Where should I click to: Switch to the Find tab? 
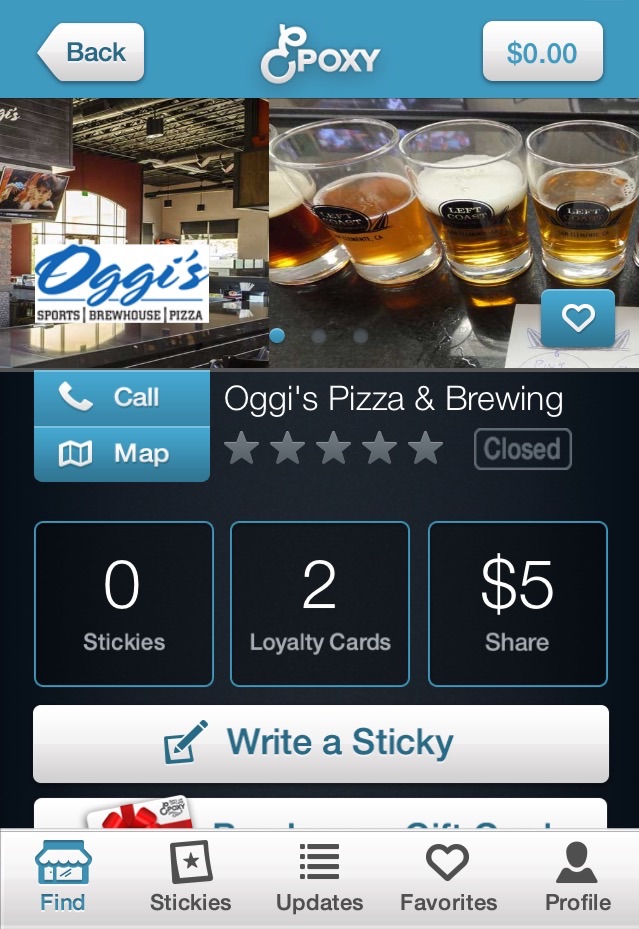[63, 878]
